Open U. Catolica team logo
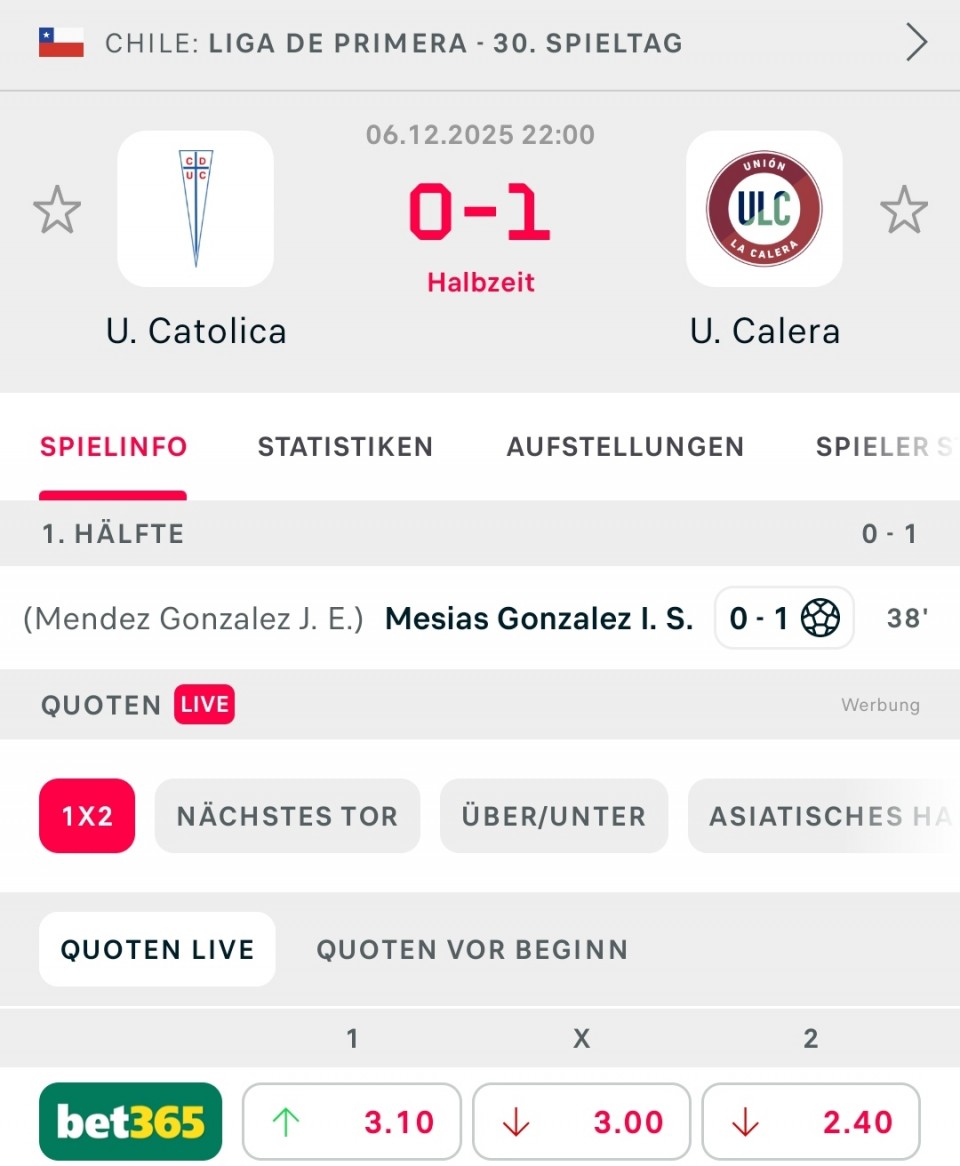The height and width of the screenshot is (1166, 960). coord(195,209)
